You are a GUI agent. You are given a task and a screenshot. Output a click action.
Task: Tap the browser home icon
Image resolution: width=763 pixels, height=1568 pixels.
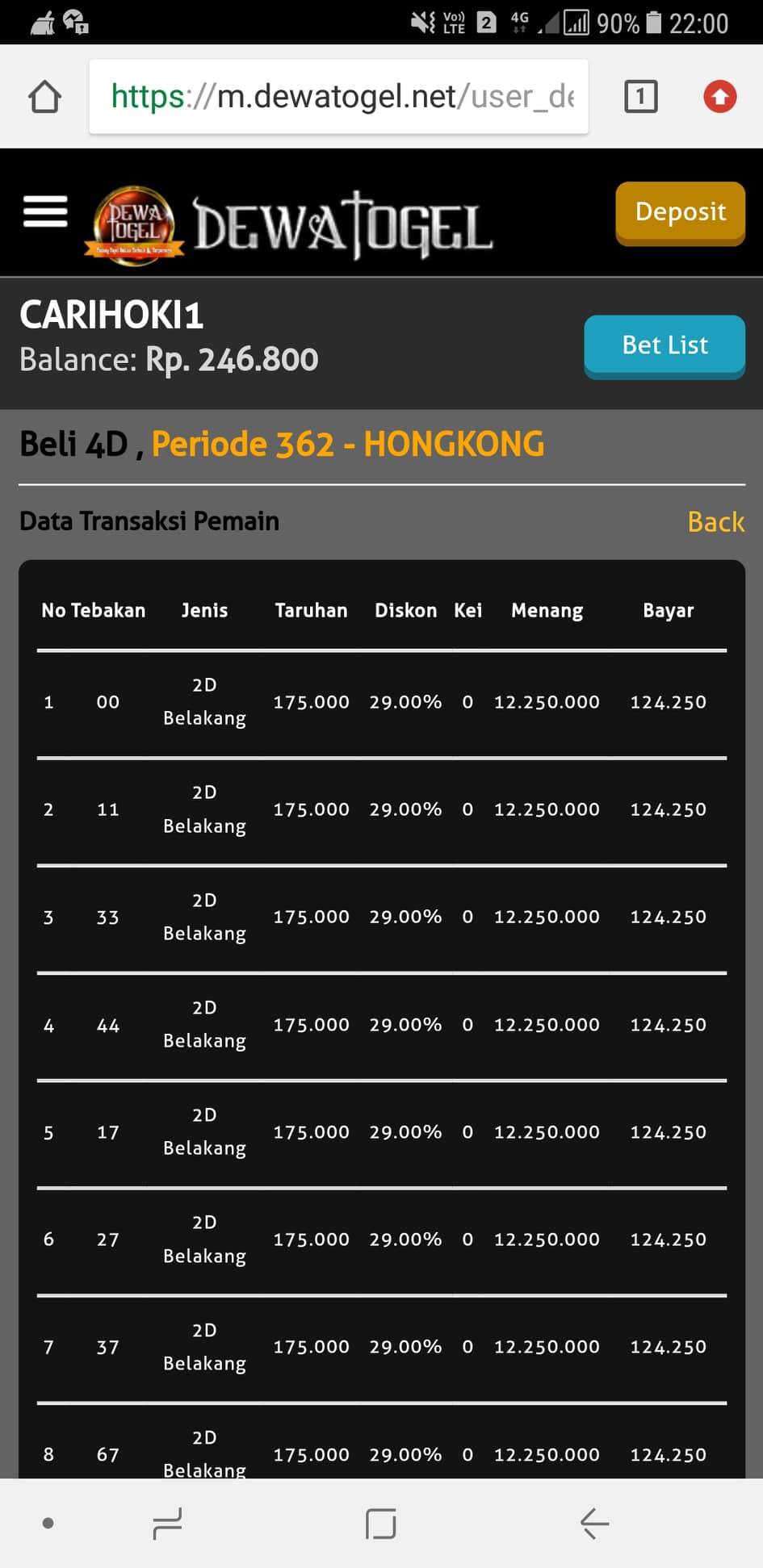(45, 97)
